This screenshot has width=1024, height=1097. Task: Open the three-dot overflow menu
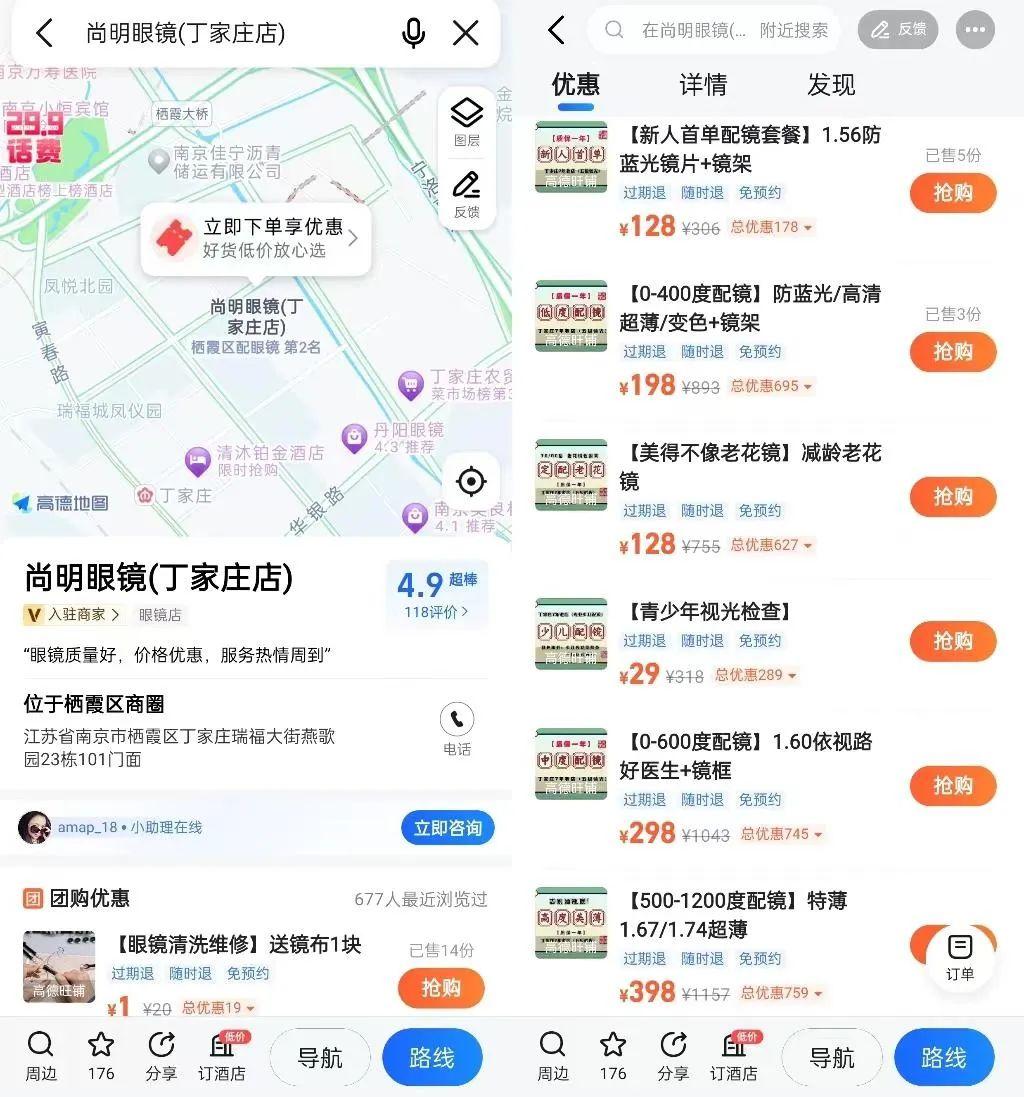975,30
